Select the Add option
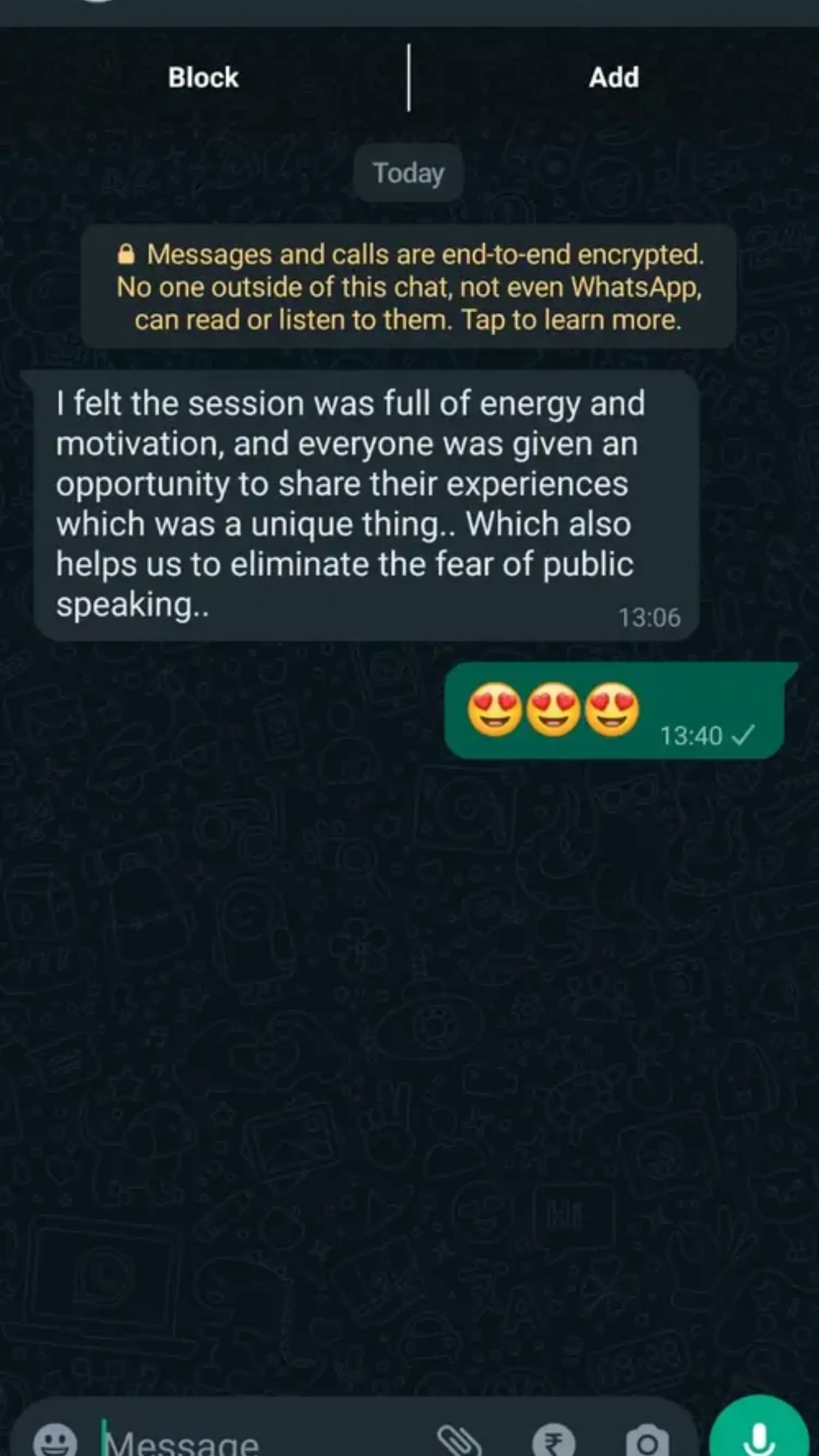 (x=613, y=78)
